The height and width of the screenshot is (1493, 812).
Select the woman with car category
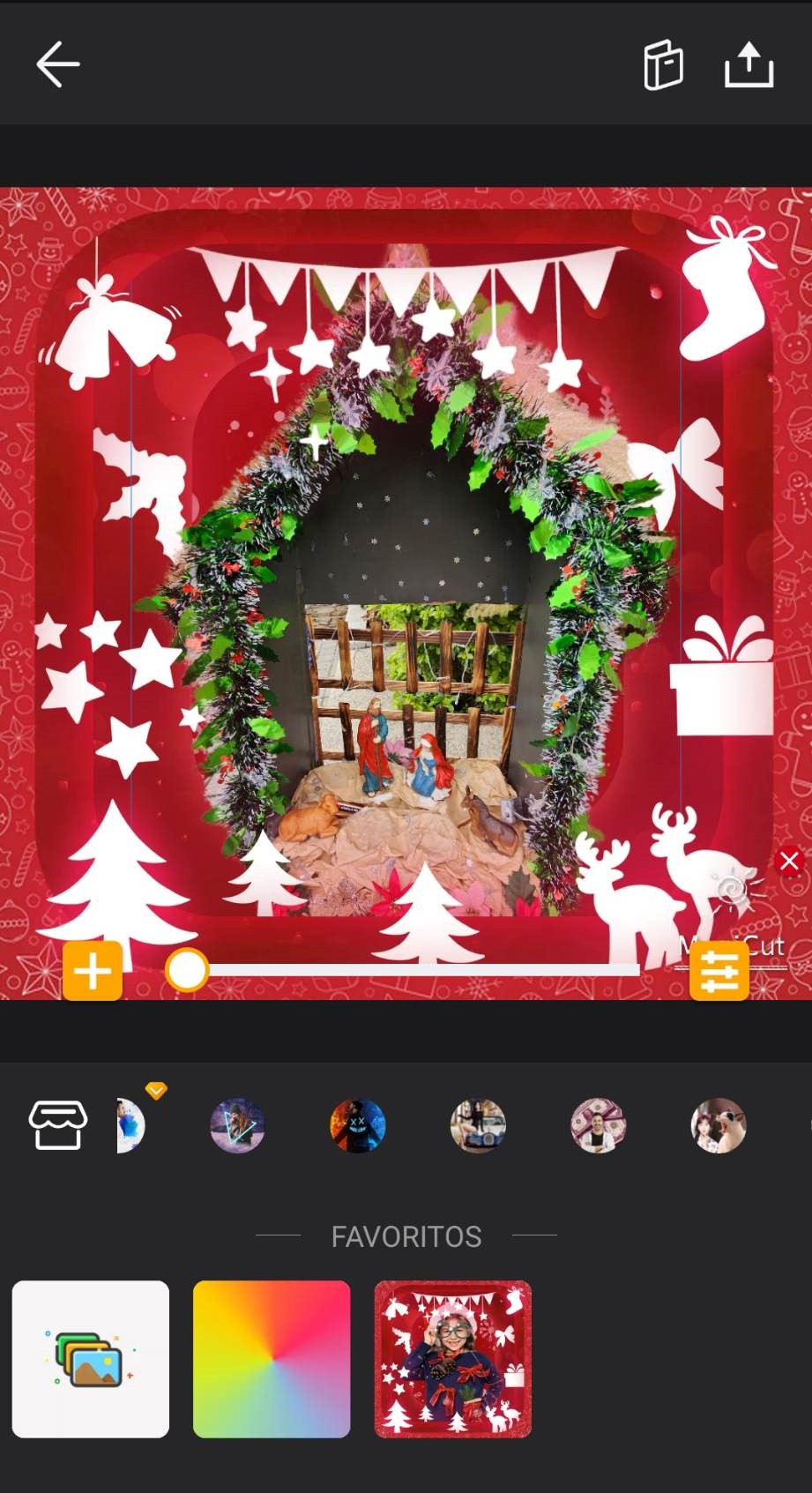click(478, 1125)
